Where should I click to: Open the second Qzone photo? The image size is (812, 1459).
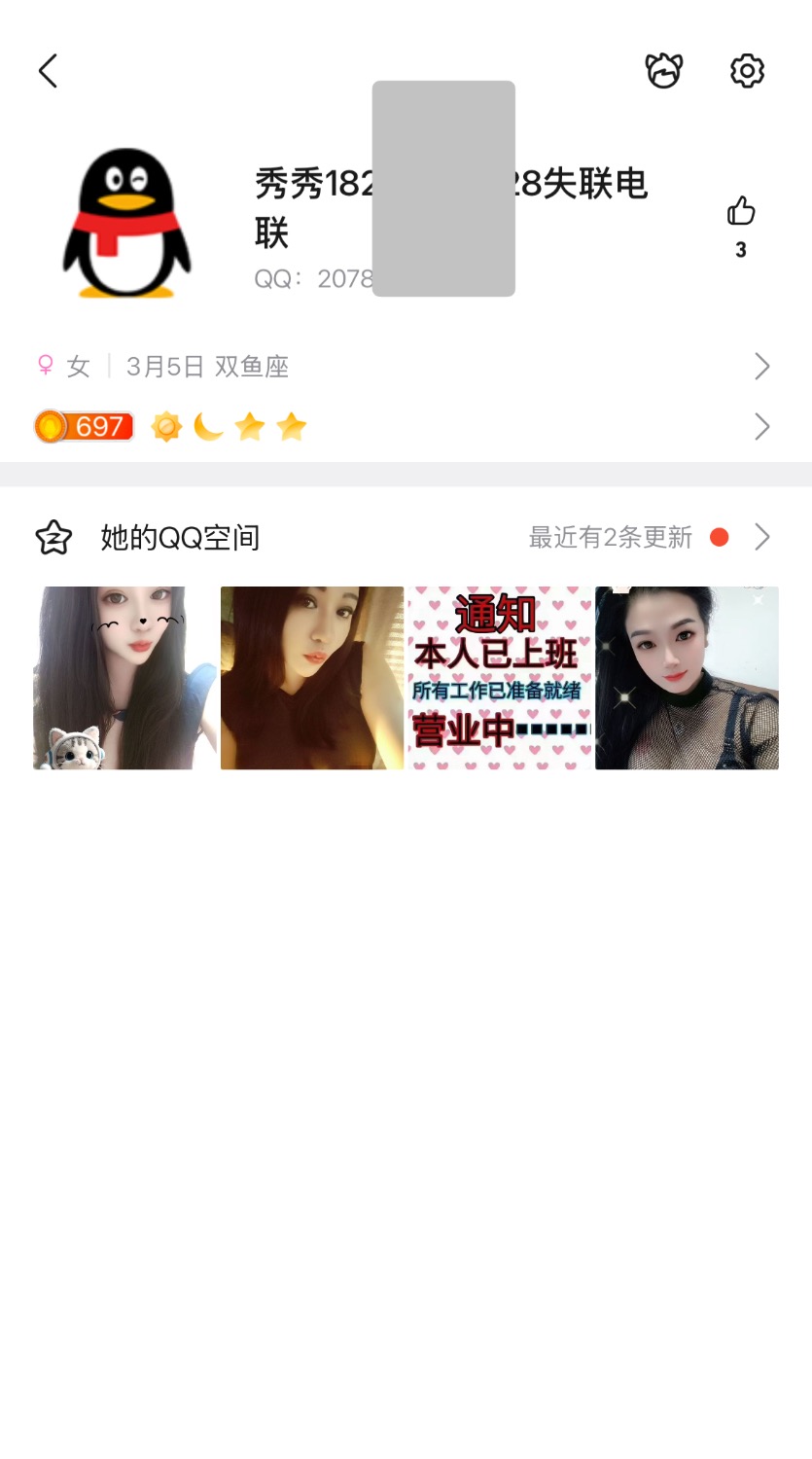coord(312,678)
